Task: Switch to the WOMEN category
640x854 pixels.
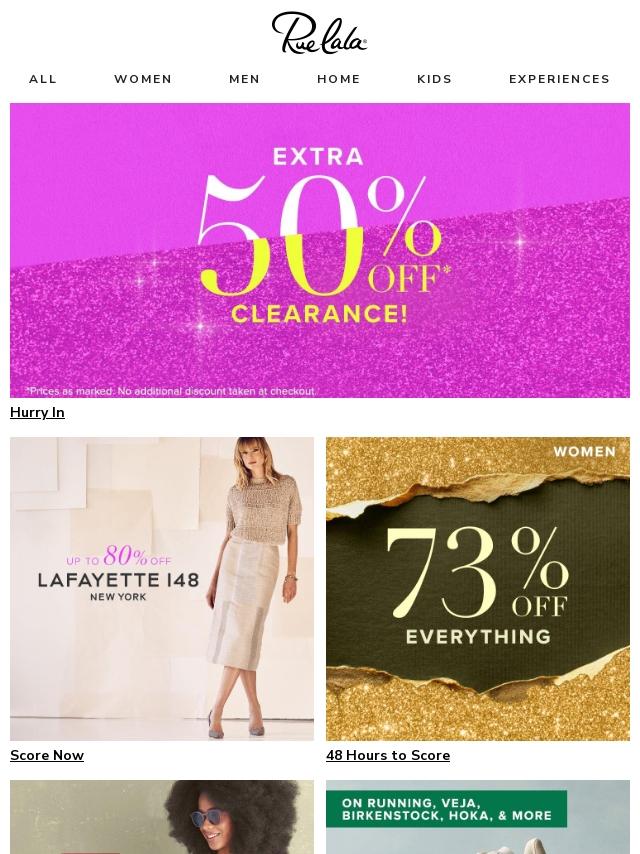Action: click(x=143, y=79)
